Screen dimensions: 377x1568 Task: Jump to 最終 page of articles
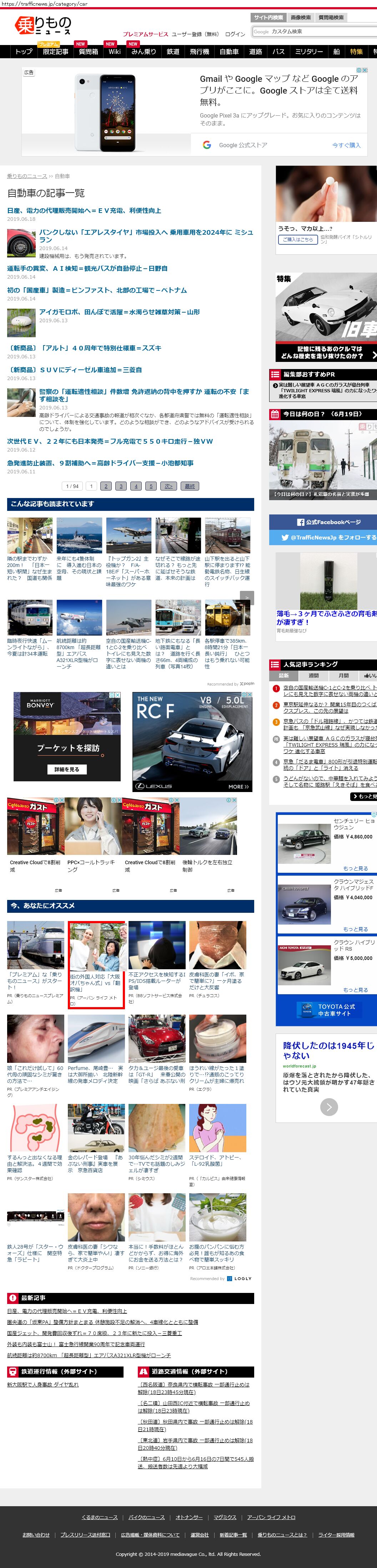(190, 486)
